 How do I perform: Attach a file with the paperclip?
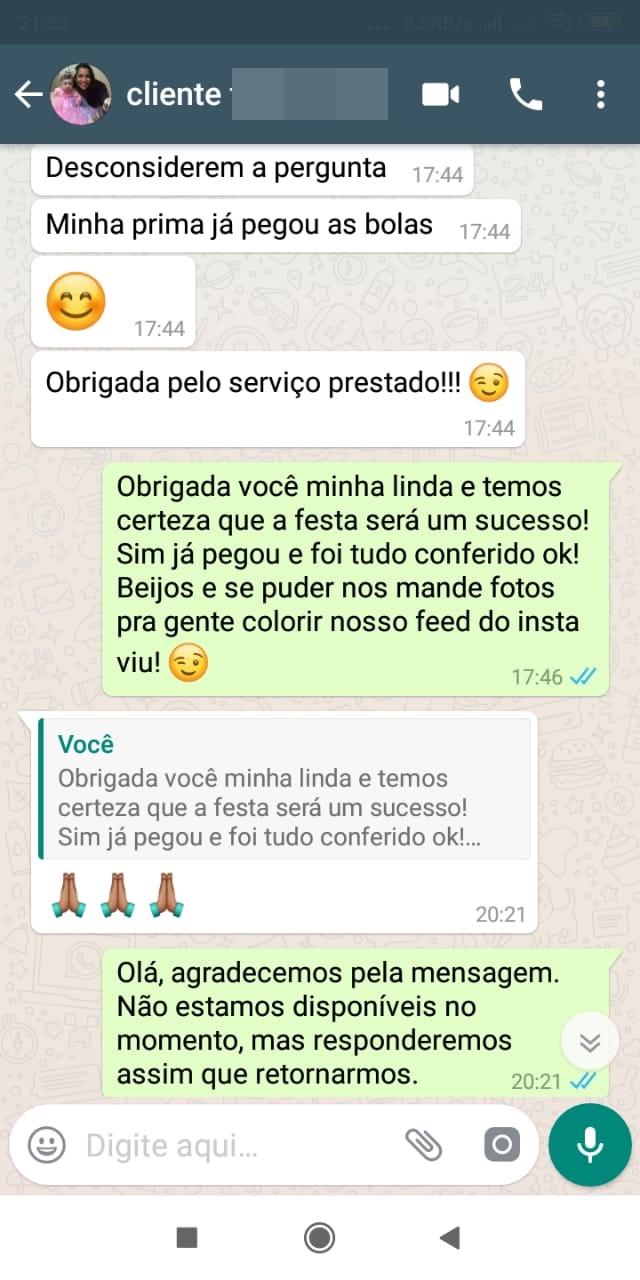coord(423,1145)
